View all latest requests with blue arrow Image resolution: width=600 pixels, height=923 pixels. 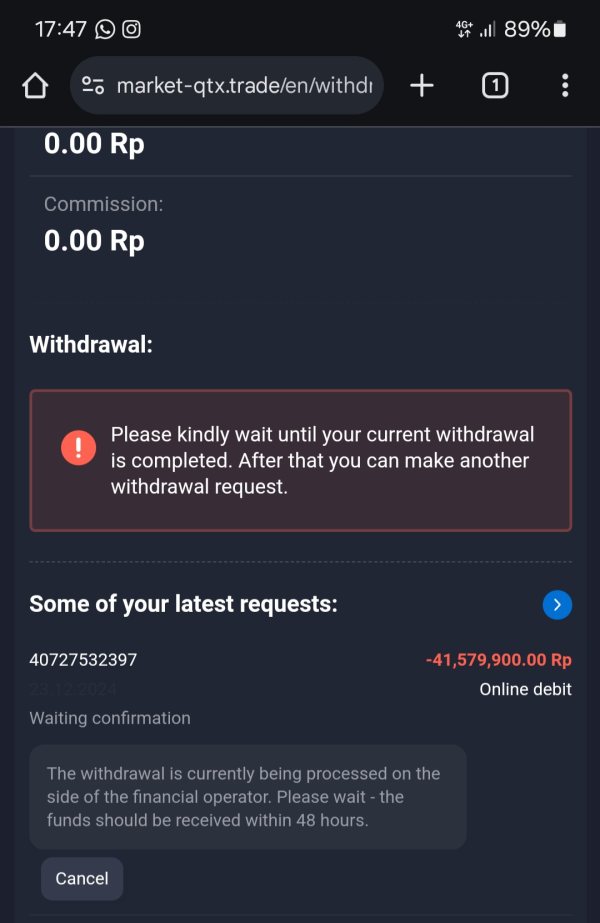click(x=557, y=605)
